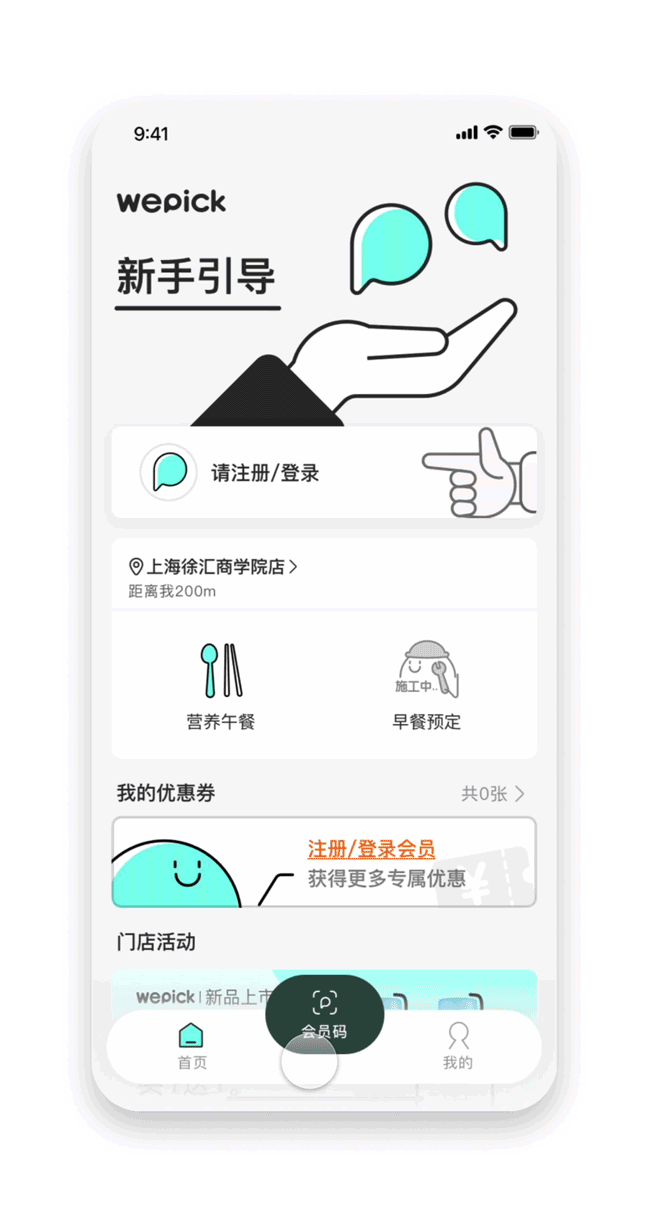
Task: Switch to the 首页 tab
Action: [191, 1046]
